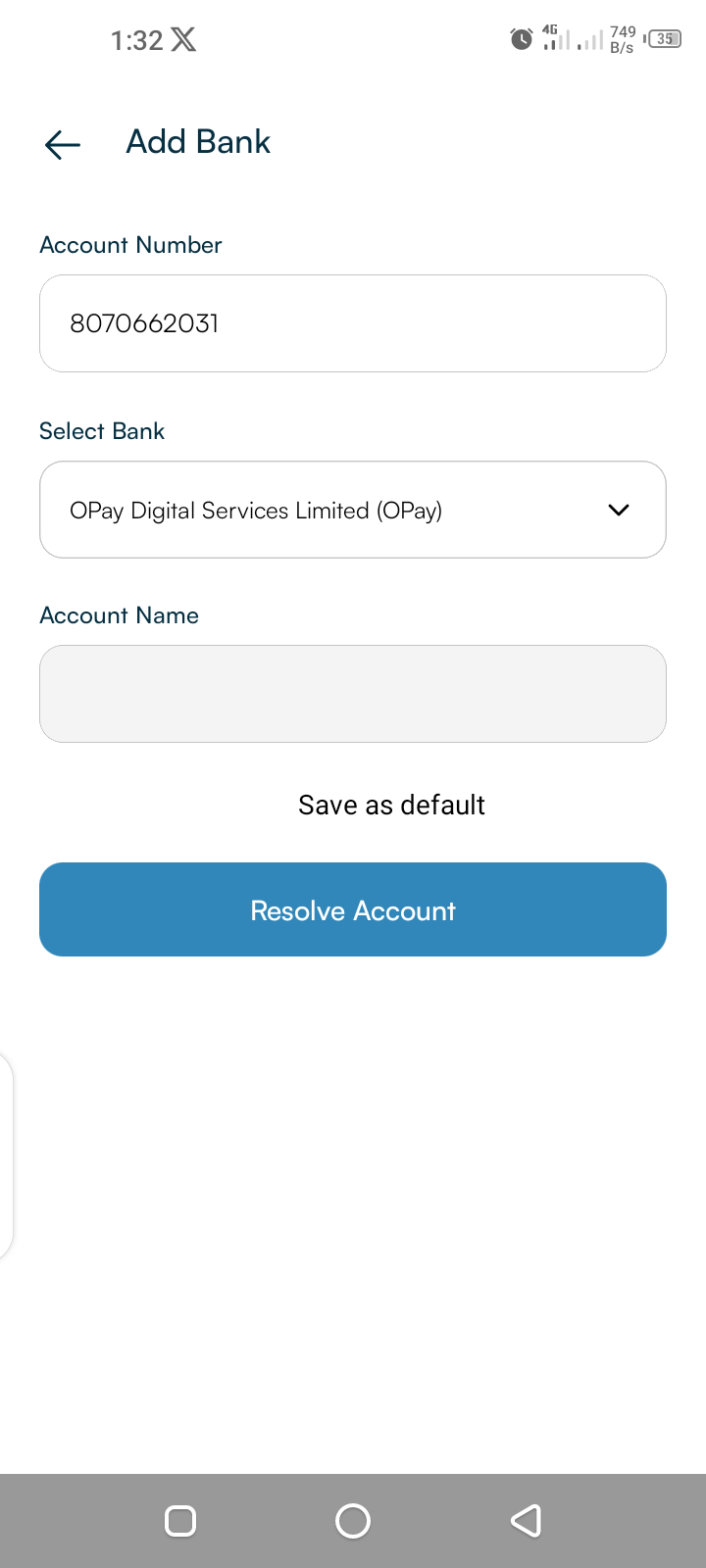Image resolution: width=706 pixels, height=1568 pixels.
Task: Tap the Resolve Account button
Action: [353, 909]
